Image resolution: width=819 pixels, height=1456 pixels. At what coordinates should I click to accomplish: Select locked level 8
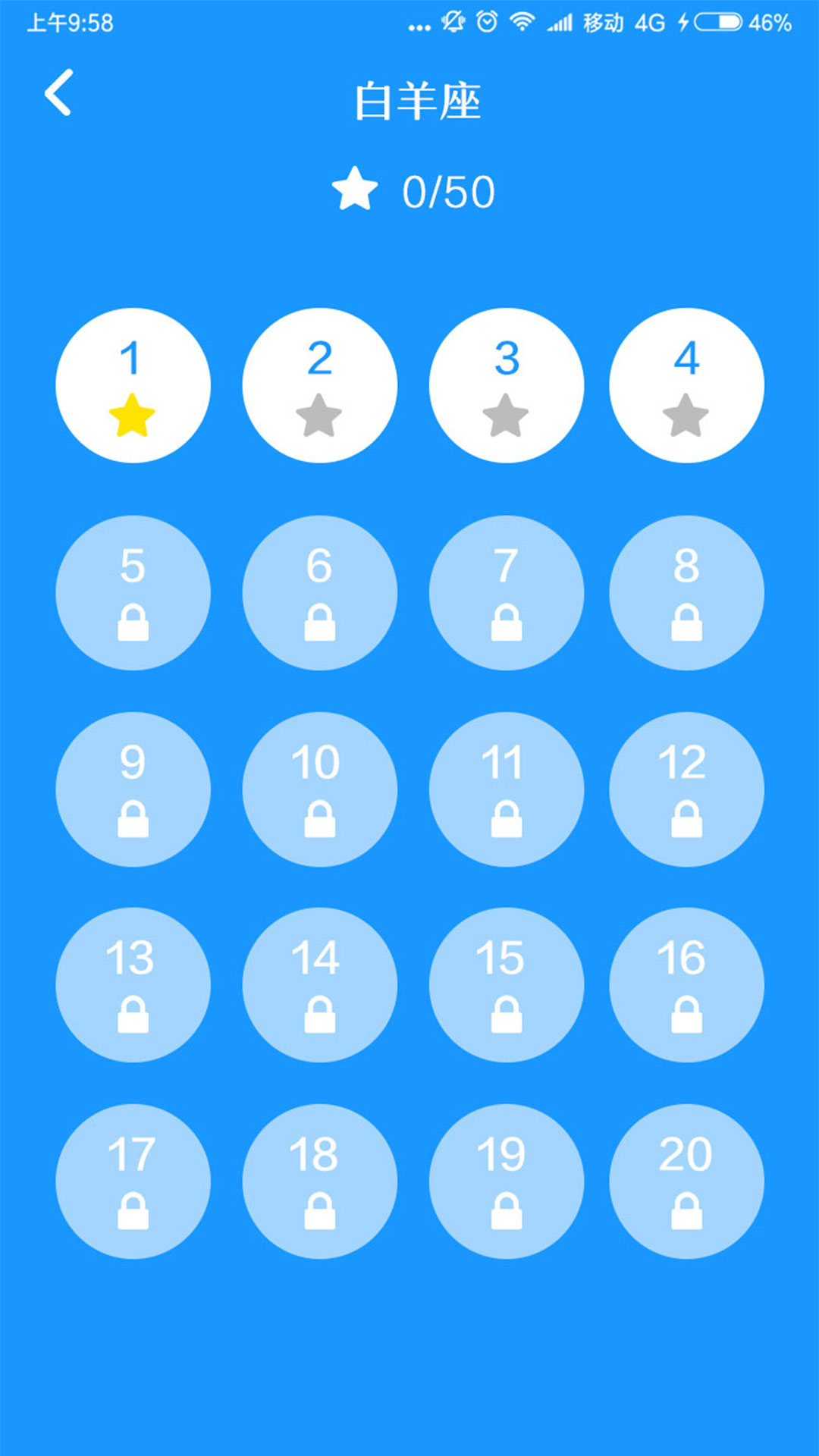pos(686,592)
